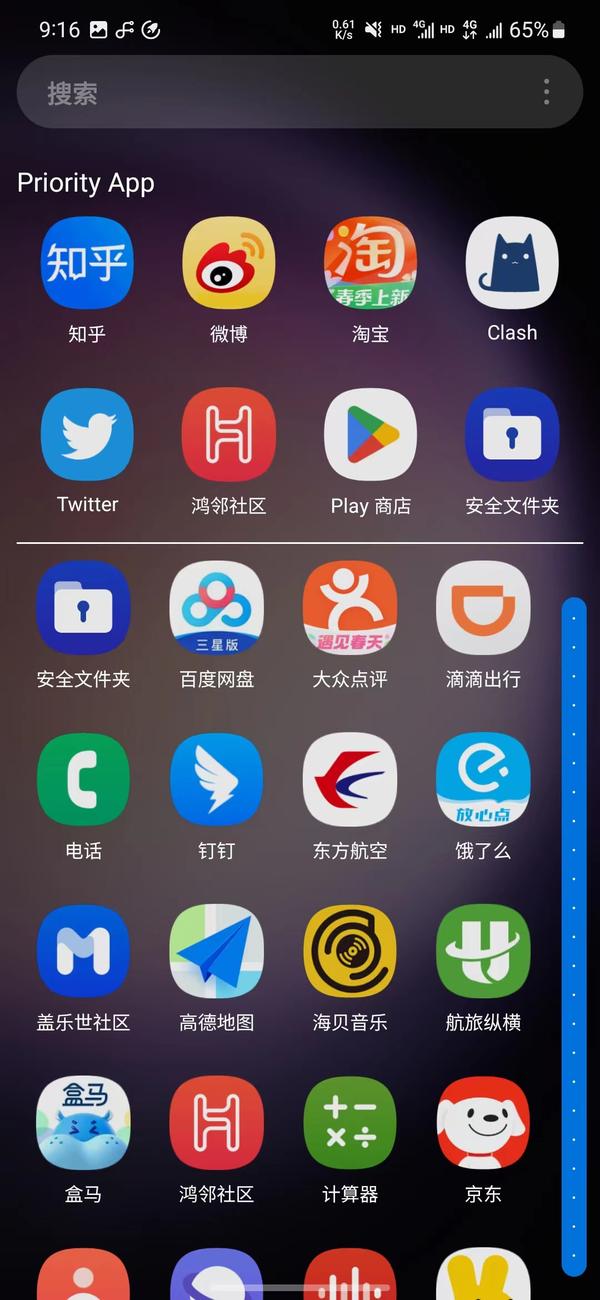Open Play 商店
The image size is (600, 1300).
(370, 435)
